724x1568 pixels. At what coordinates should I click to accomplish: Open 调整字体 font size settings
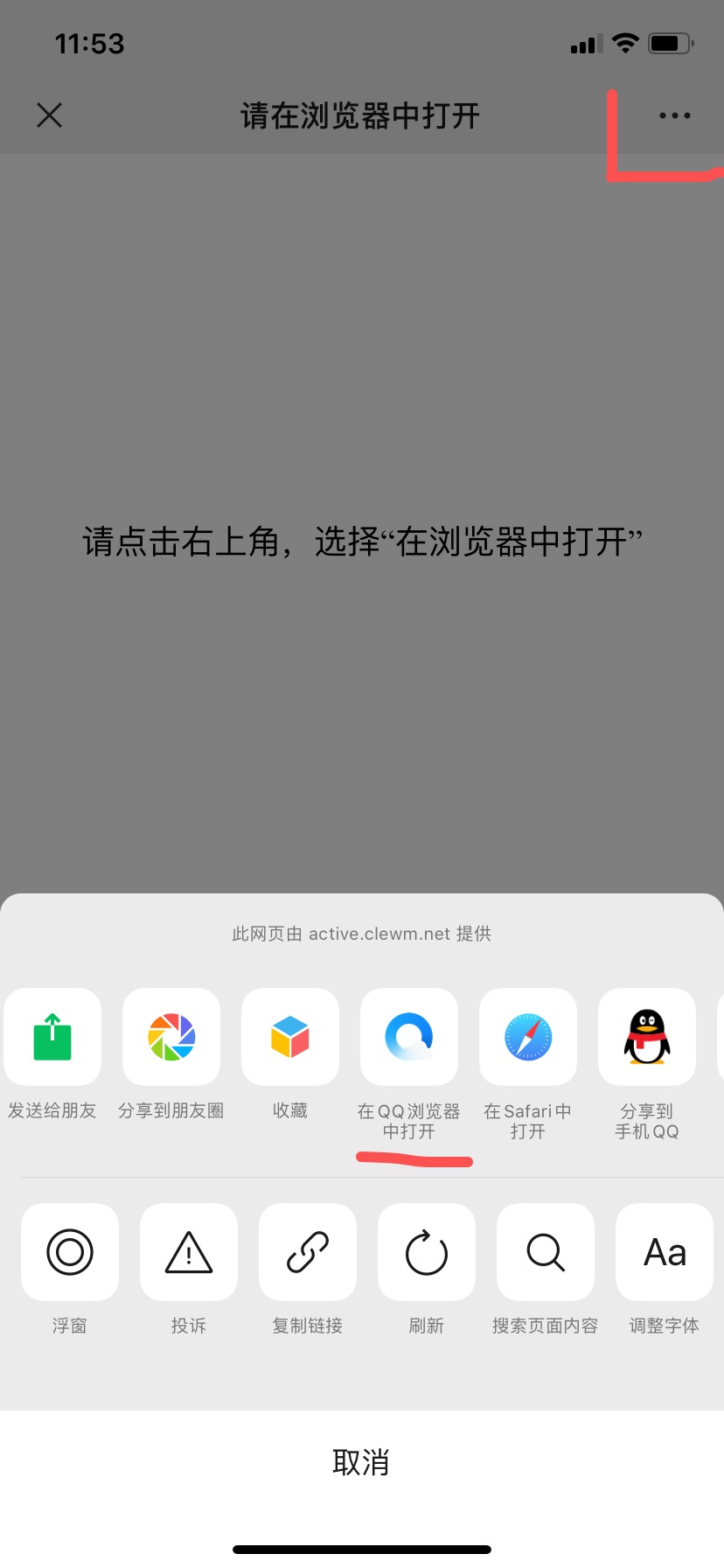point(665,1252)
